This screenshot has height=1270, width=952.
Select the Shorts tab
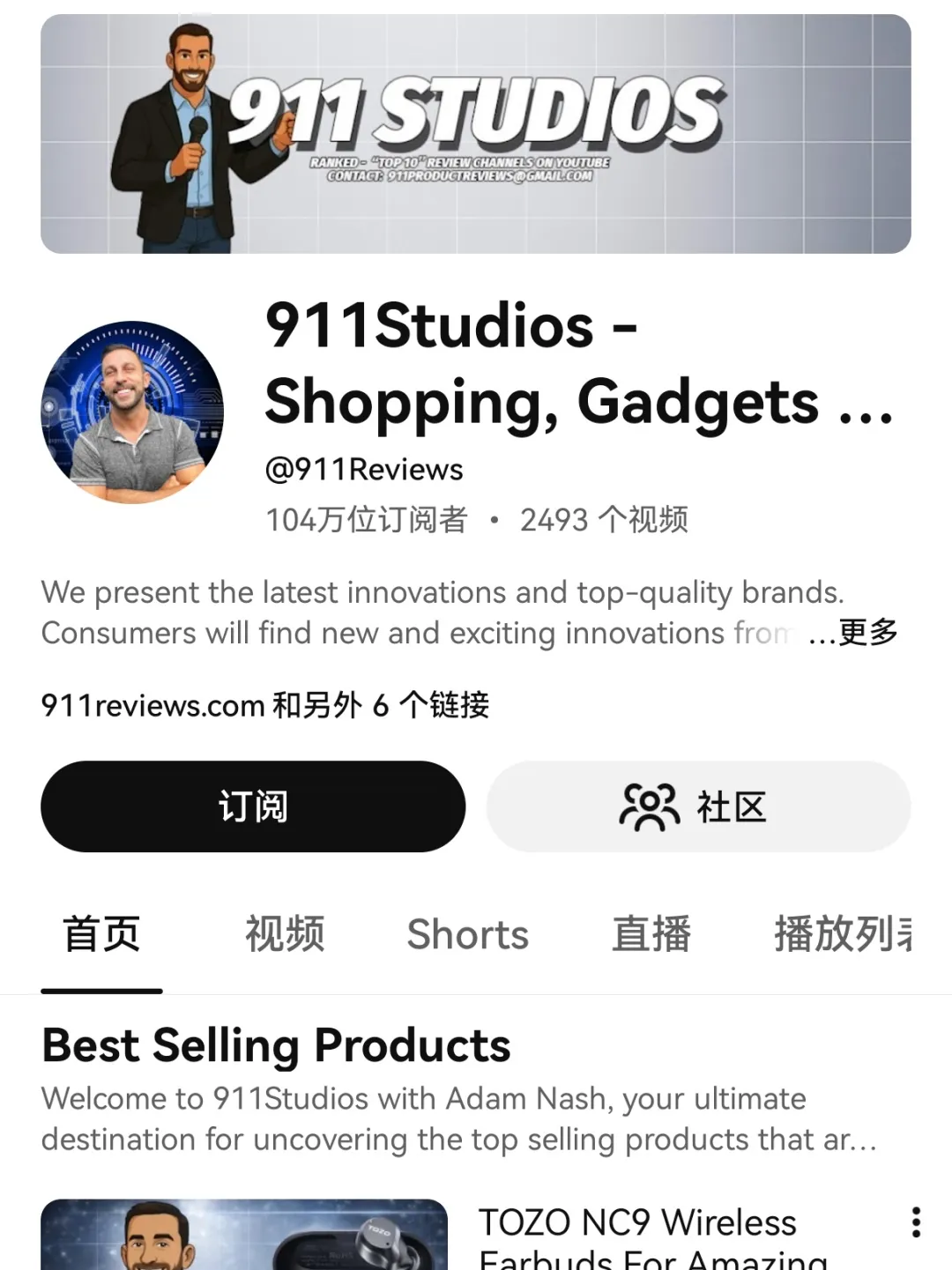tap(467, 934)
